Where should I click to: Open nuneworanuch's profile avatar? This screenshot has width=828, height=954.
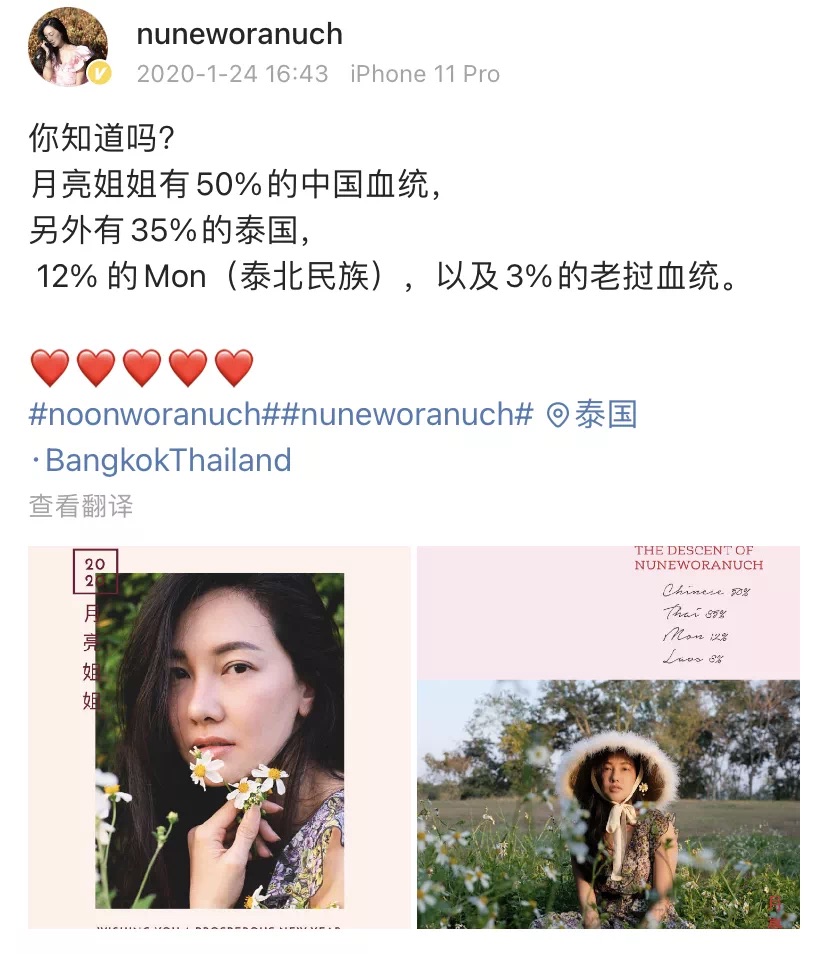(x=68, y=47)
